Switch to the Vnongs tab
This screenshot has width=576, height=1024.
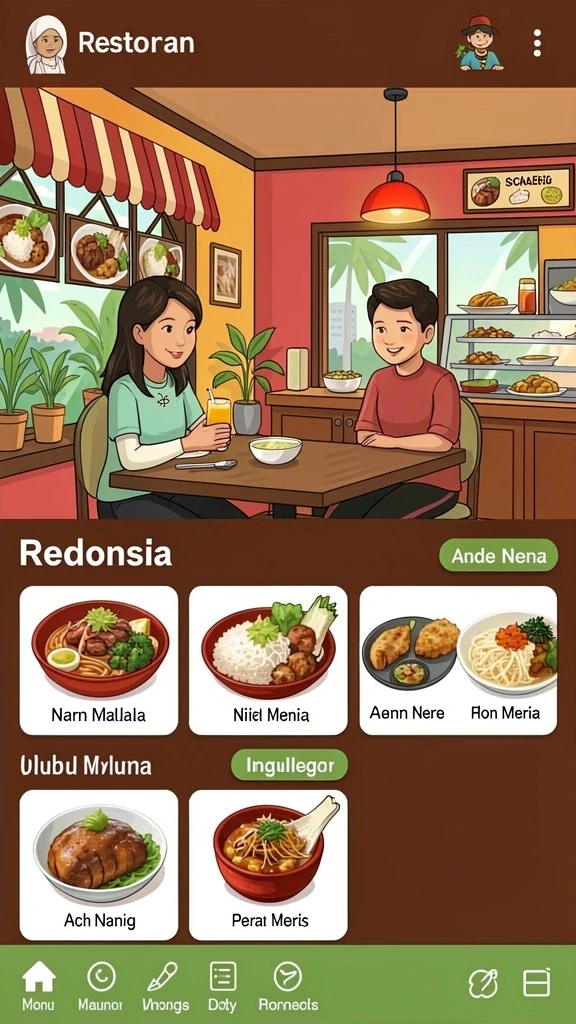[165, 986]
